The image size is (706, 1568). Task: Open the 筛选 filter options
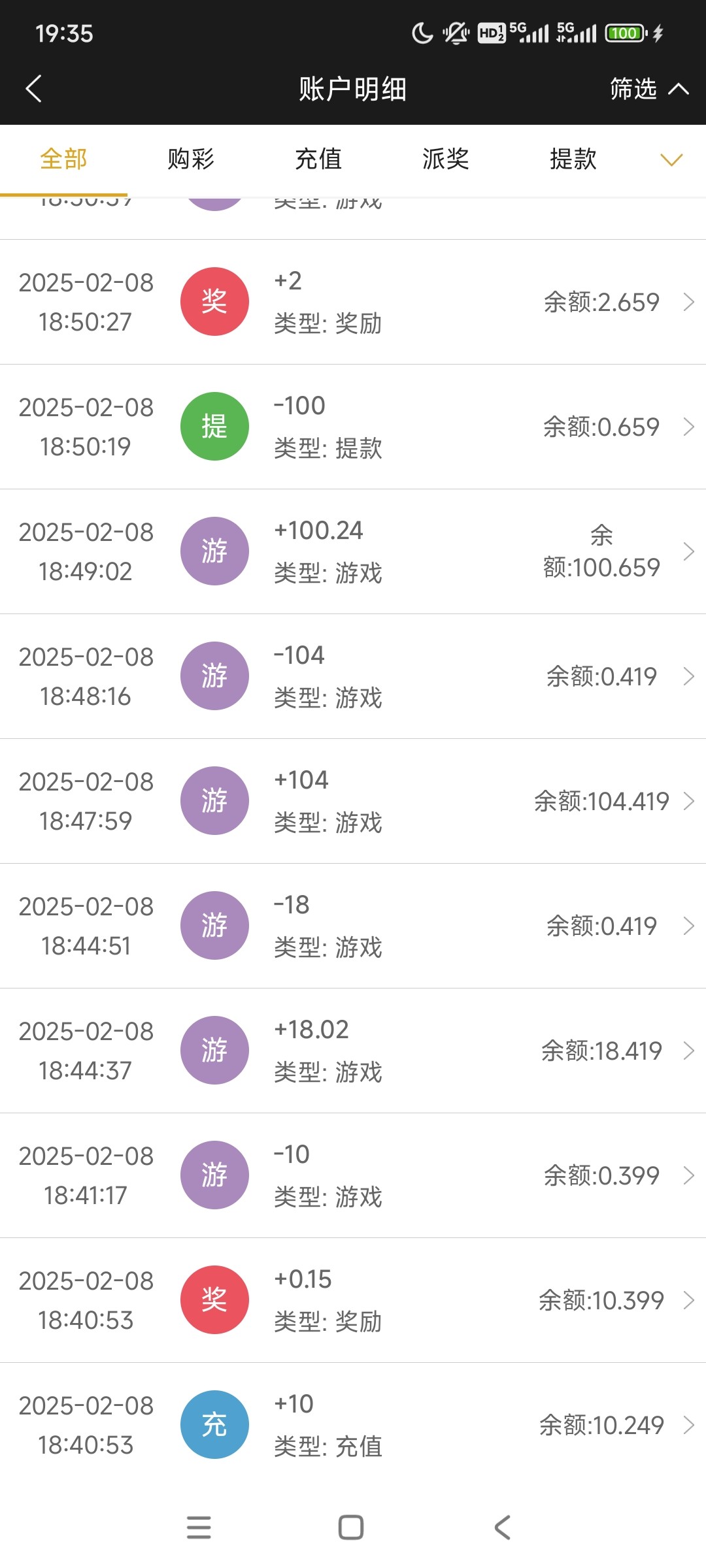click(x=647, y=89)
